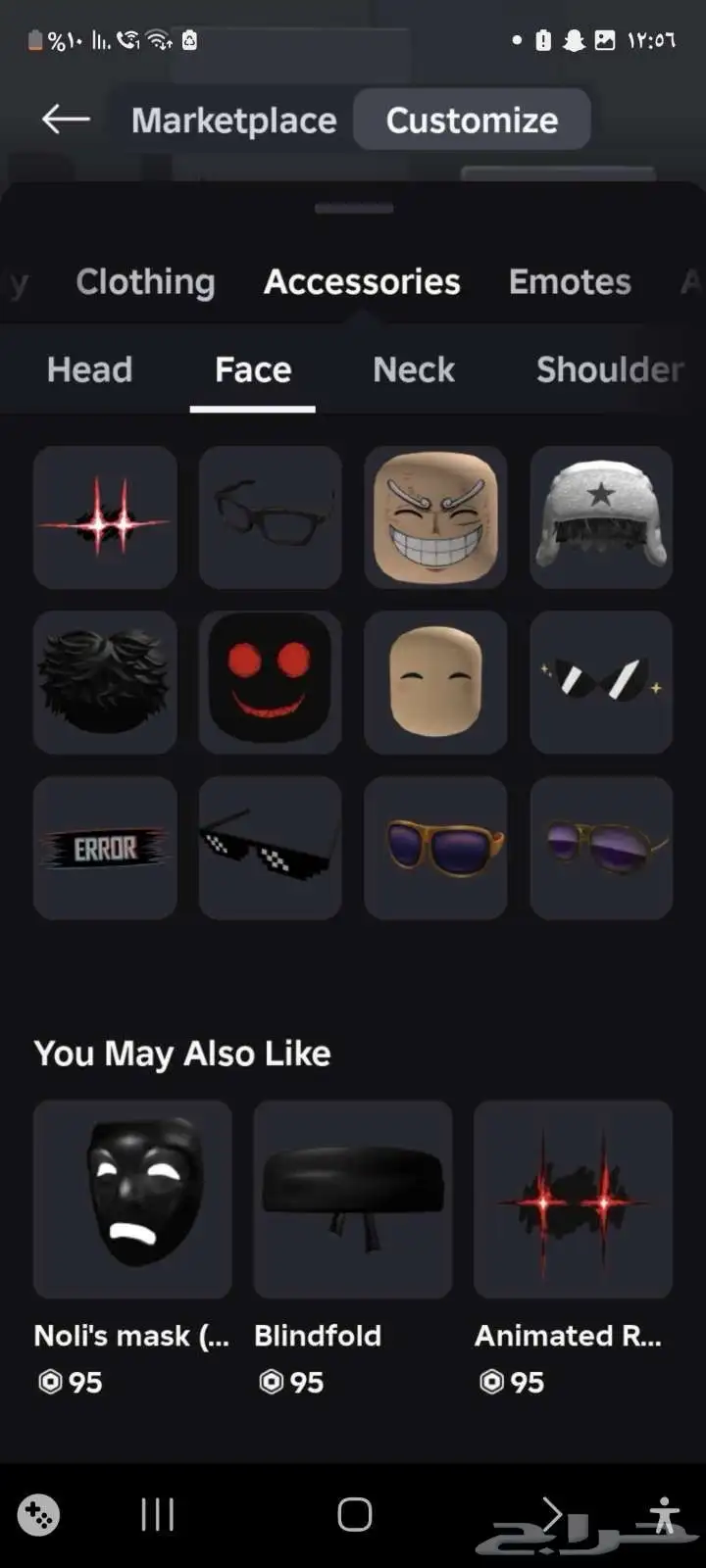Image resolution: width=706 pixels, height=1568 pixels.
Task: View the Blindfold item for 95 Robux
Action: coord(353,1200)
